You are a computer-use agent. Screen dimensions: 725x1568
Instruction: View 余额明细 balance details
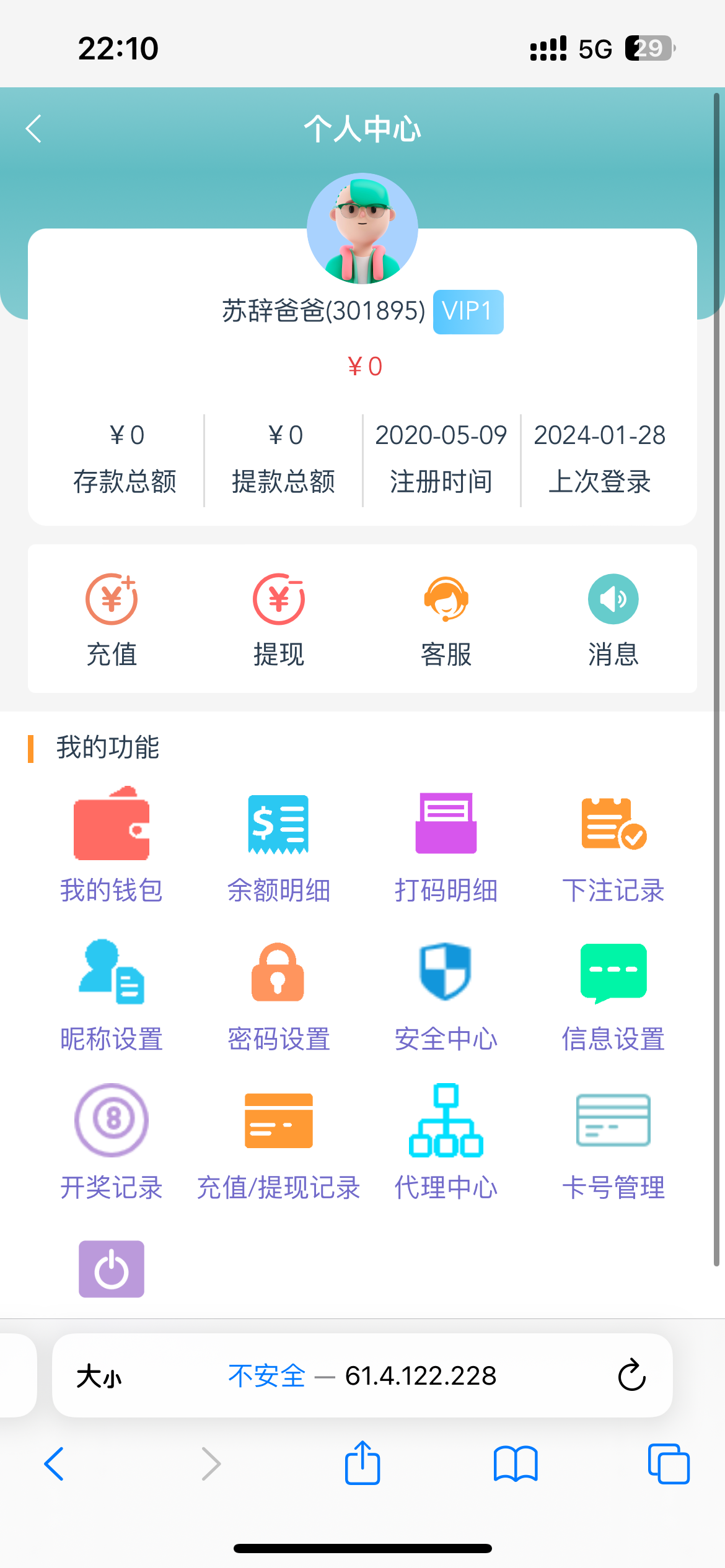tap(279, 845)
